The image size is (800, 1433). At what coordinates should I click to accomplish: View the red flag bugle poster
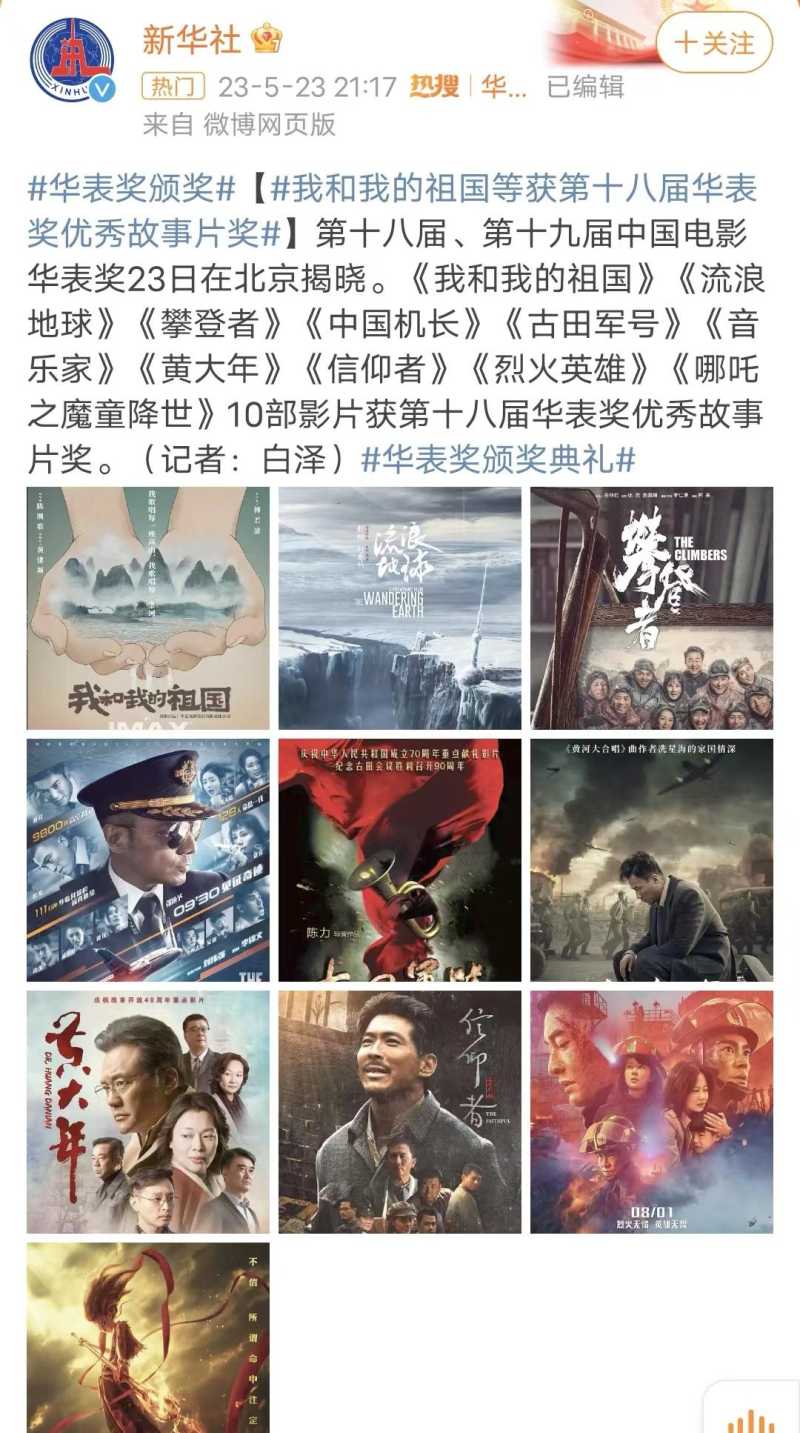click(400, 860)
